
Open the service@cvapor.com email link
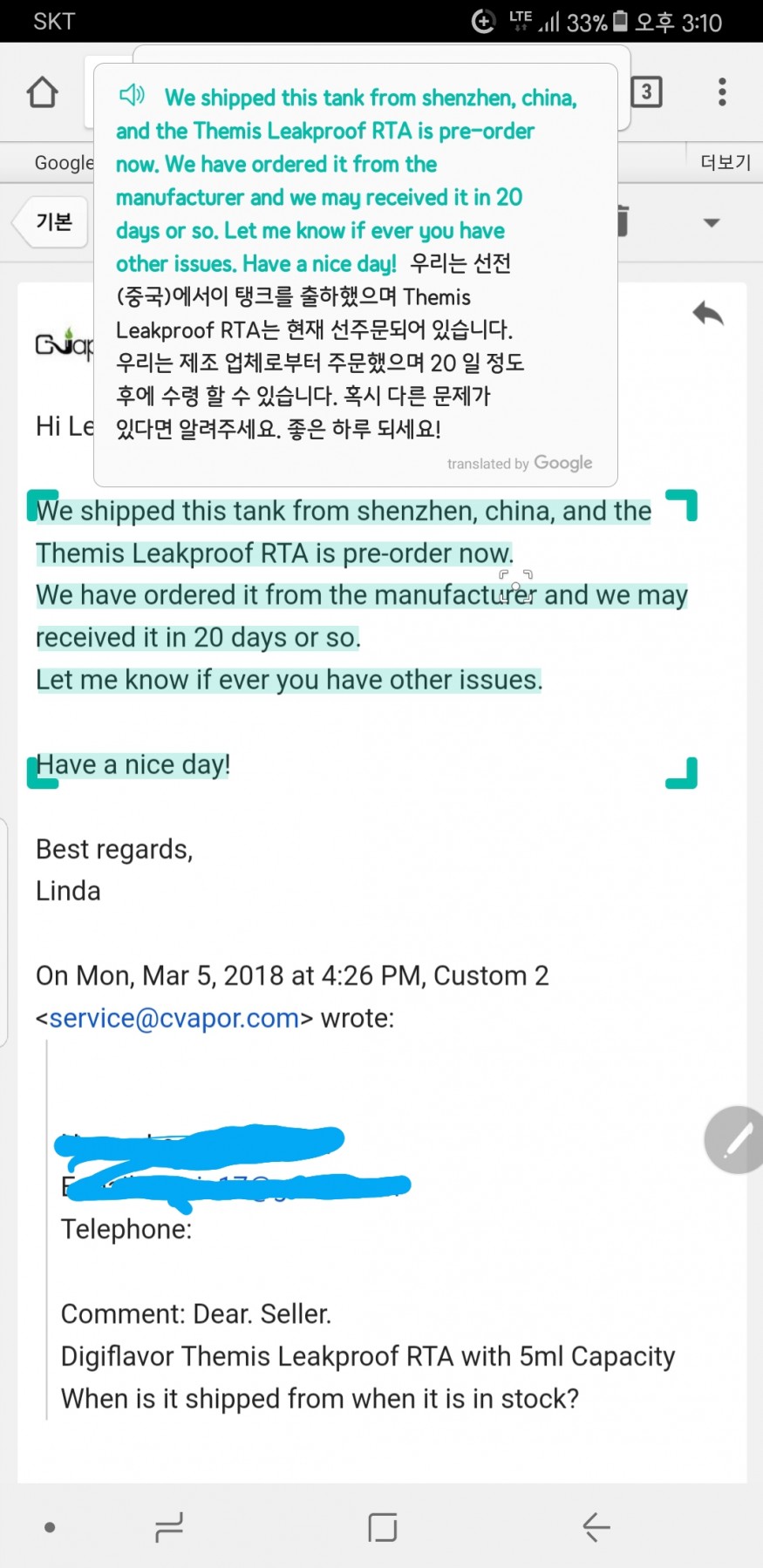click(174, 1018)
